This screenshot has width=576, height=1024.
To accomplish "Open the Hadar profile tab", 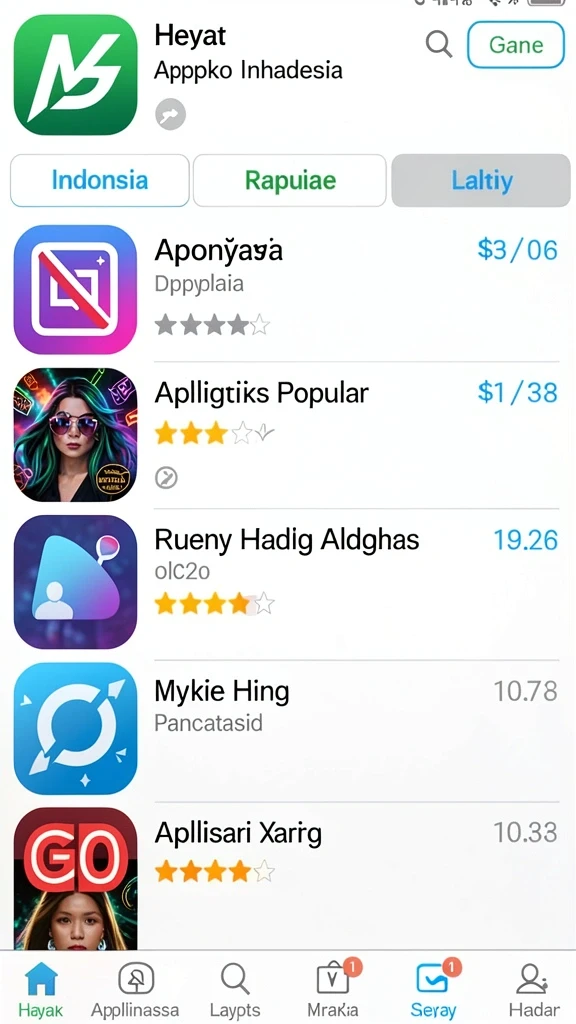I will point(534,989).
